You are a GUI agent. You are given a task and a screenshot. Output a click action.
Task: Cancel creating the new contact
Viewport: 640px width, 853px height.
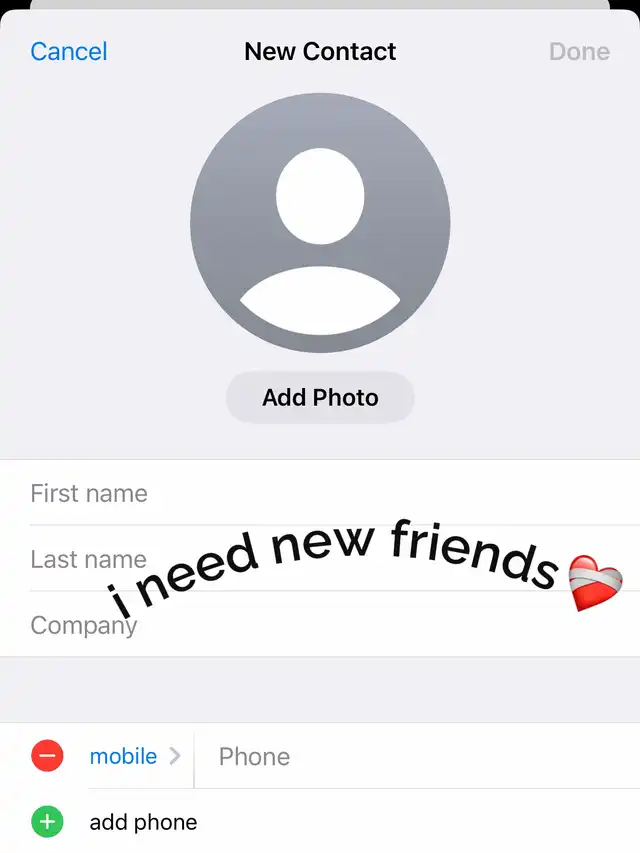68,52
